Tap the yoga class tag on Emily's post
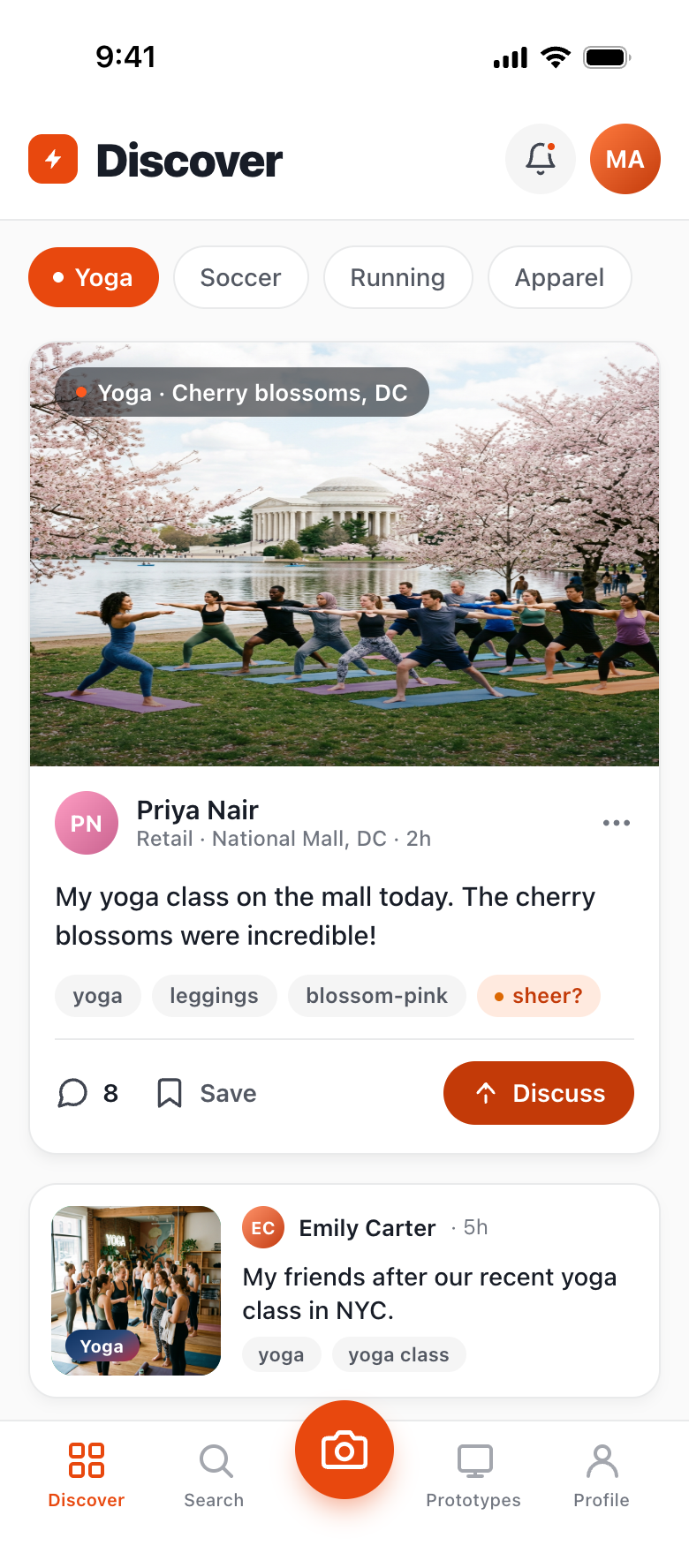 pyautogui.click(x=398, y=1354)
